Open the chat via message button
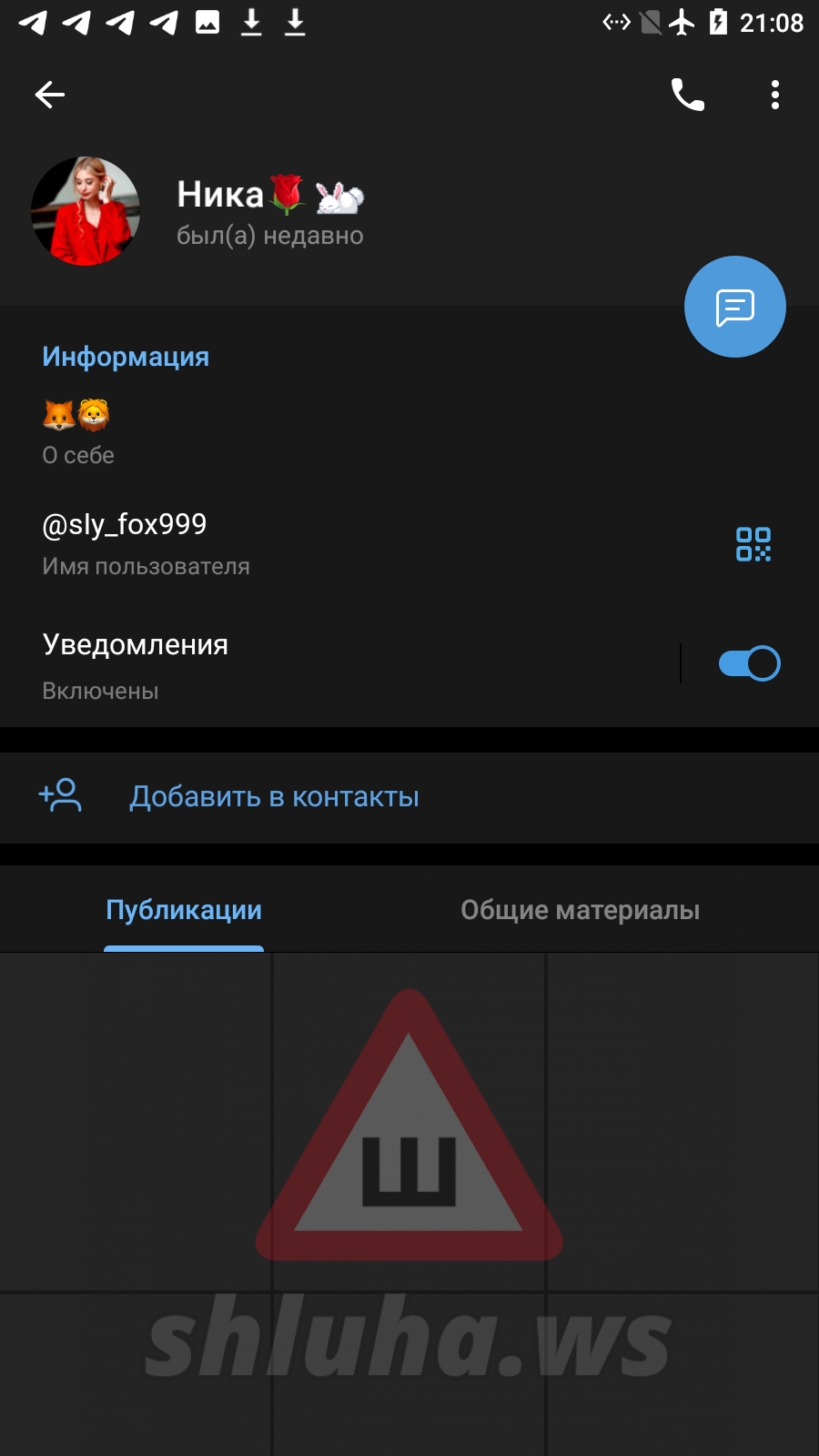Screen dimensions: 819x1456 click(x=734, y=307)
